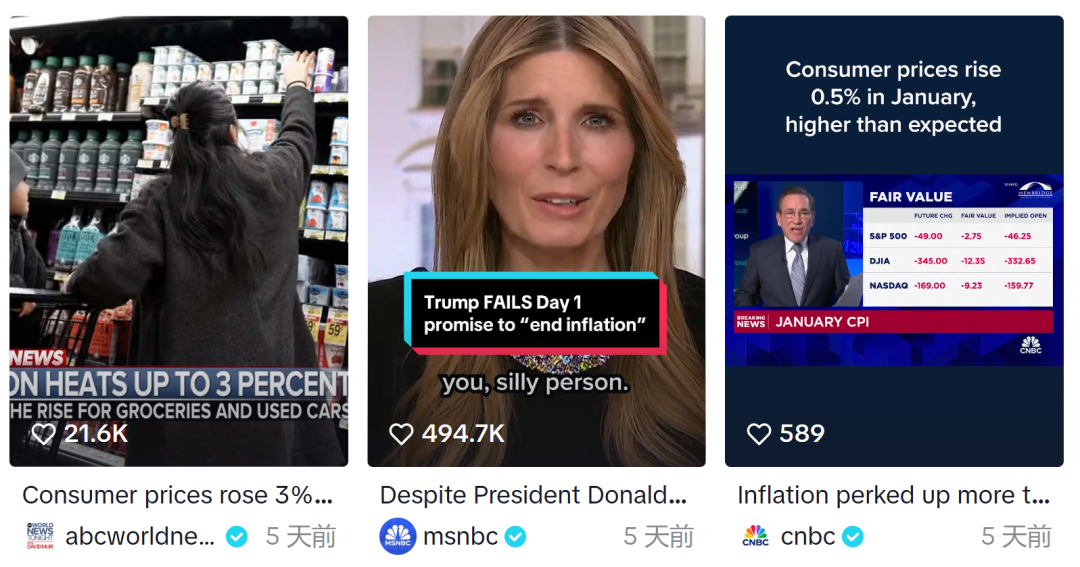This screenshot has width=1080, height=567.
Task: Open caption "Inflation perked up more"
Action: point(893,495)
